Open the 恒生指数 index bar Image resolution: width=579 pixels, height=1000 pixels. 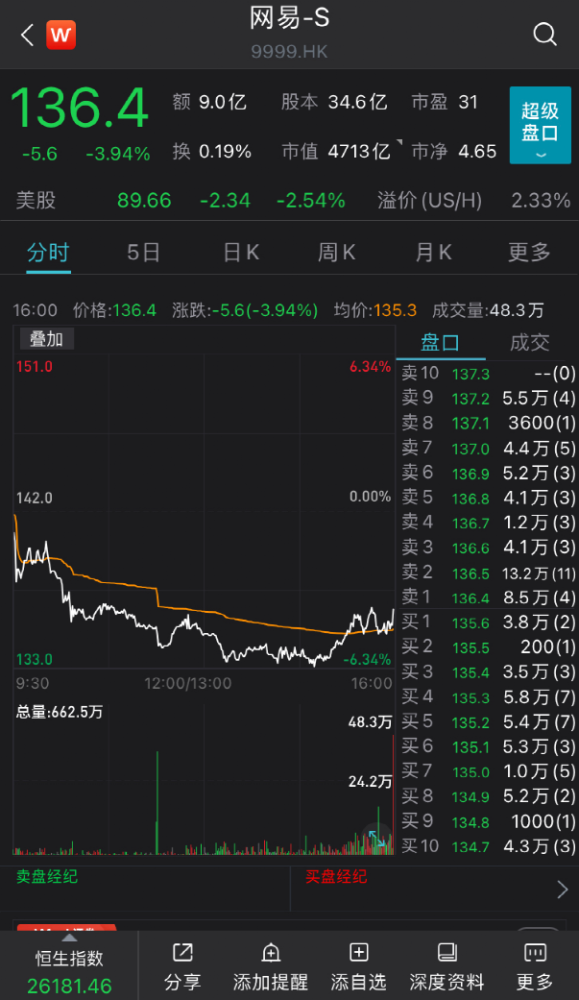[69, 966]
